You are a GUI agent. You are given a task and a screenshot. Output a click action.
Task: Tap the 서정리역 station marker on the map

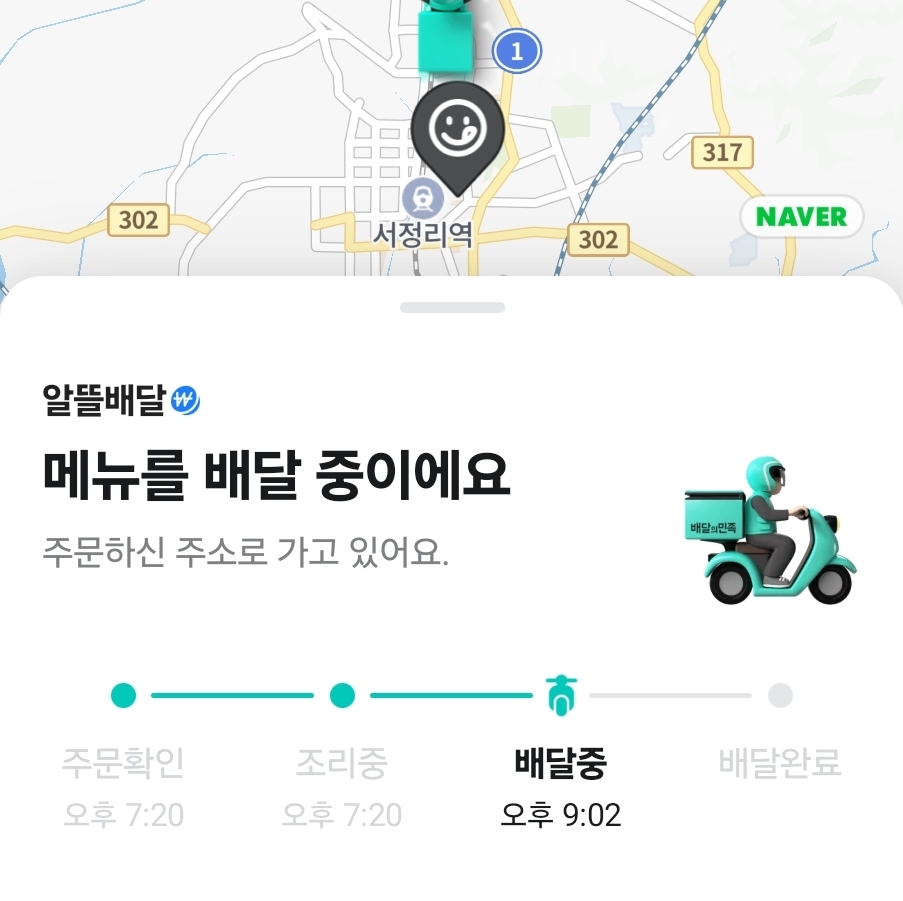point(424,199)
